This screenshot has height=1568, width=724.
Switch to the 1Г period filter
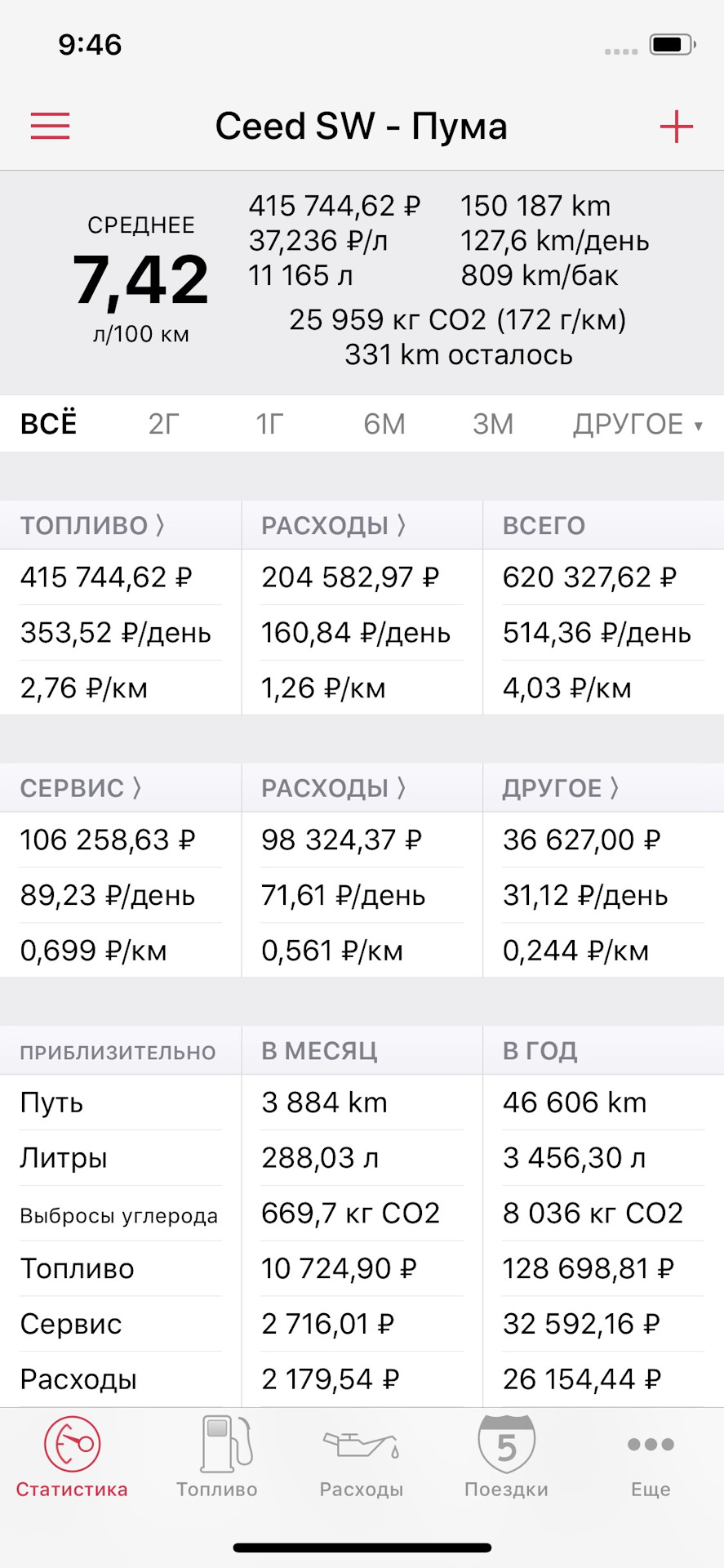[x=269, y=425]
